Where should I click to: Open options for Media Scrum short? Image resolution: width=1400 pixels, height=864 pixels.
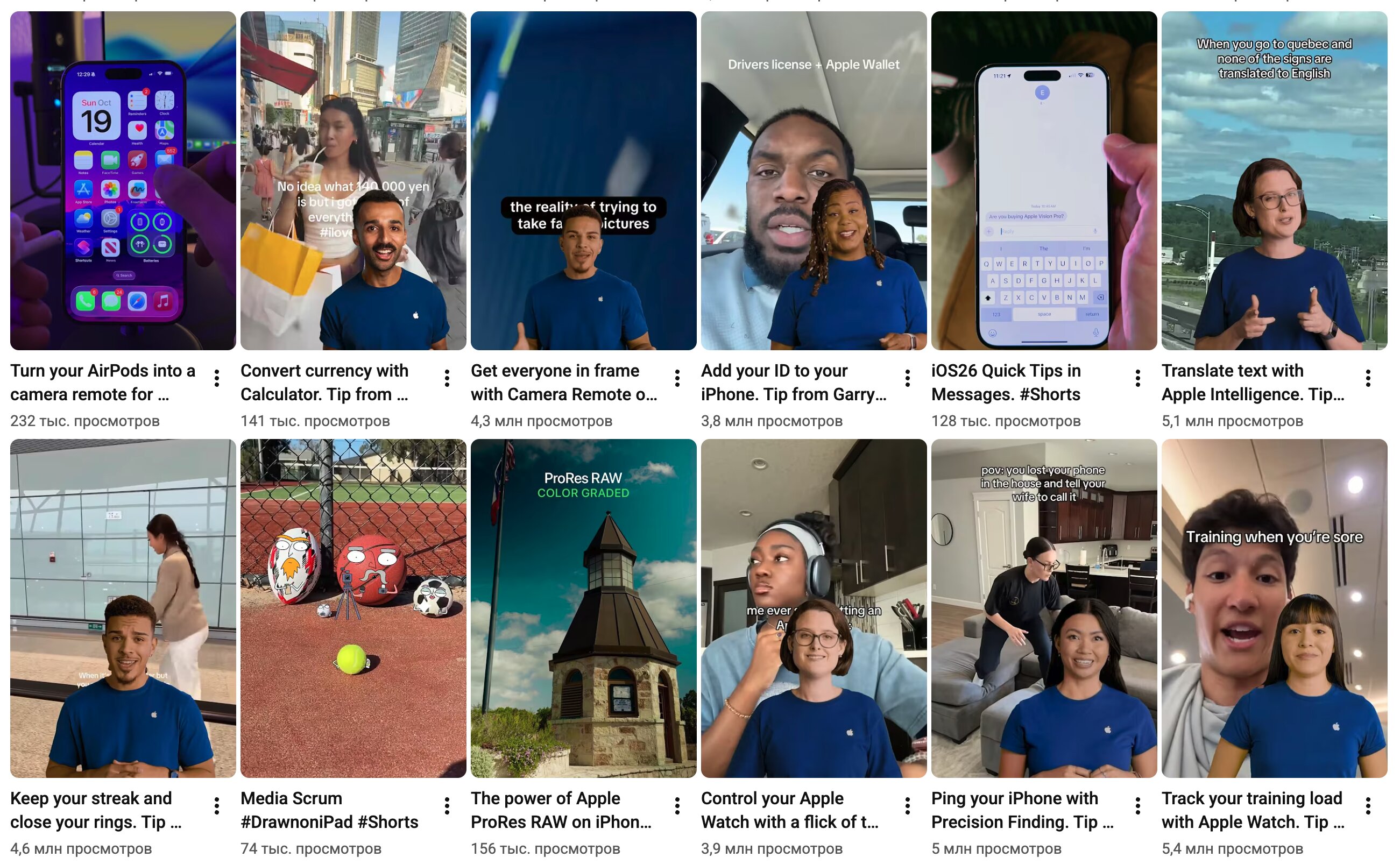pyautogui.click(x=447, y=806)
